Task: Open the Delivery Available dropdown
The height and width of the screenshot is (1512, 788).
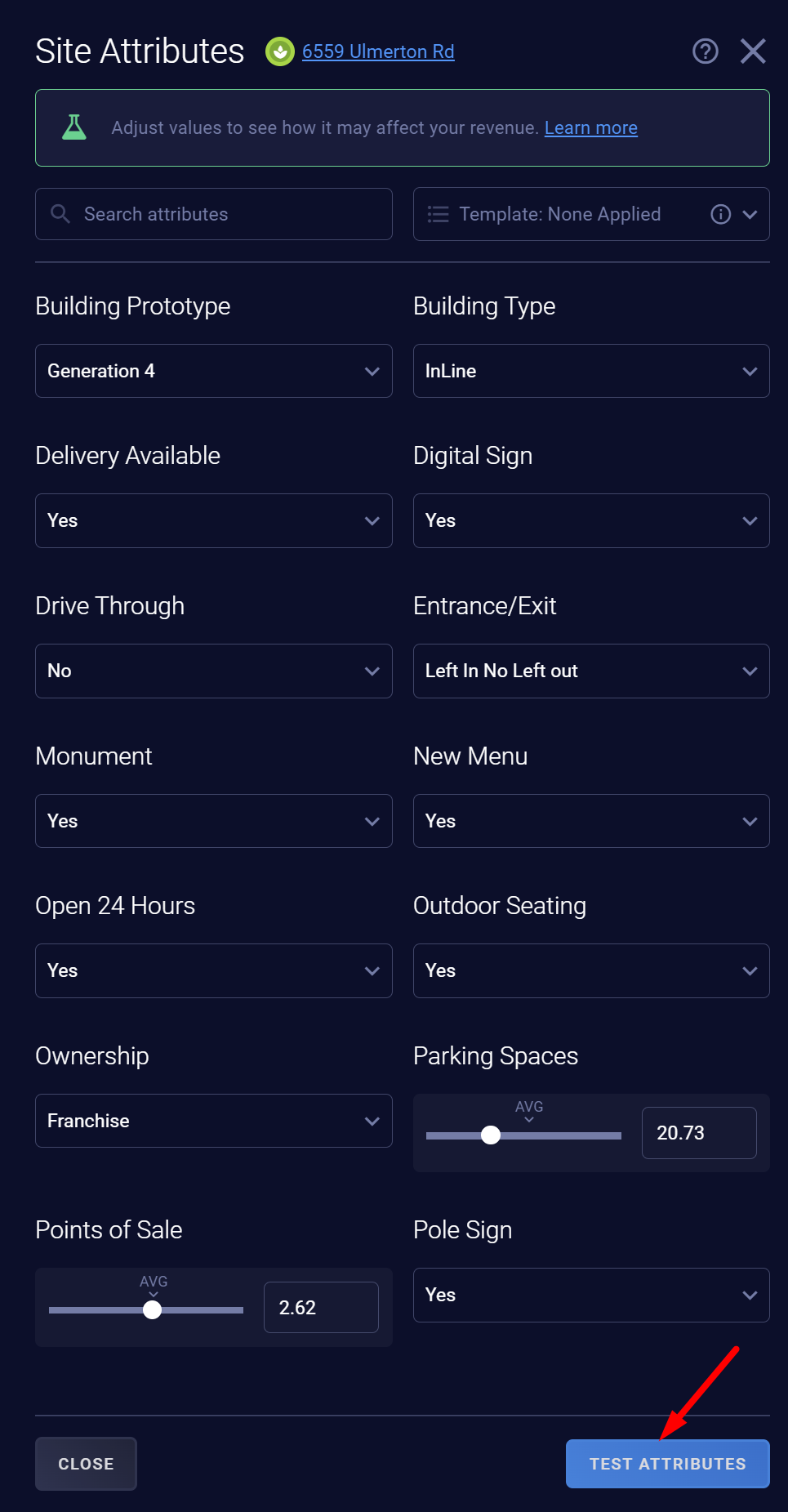Action: [x=214, y=520]
